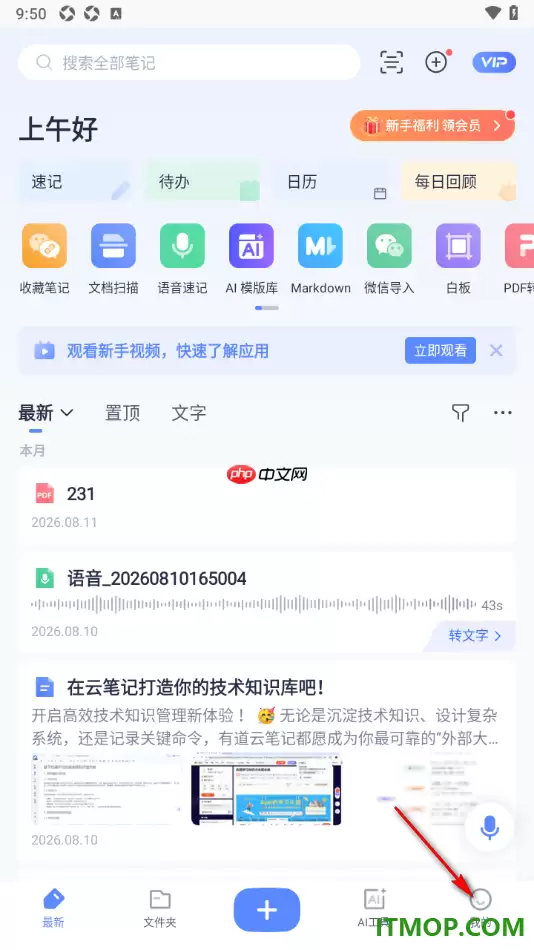This screenshot has height=950, width=534.
Task: Claim the 新手福利领会员 offer
Action: coord(432,125)
